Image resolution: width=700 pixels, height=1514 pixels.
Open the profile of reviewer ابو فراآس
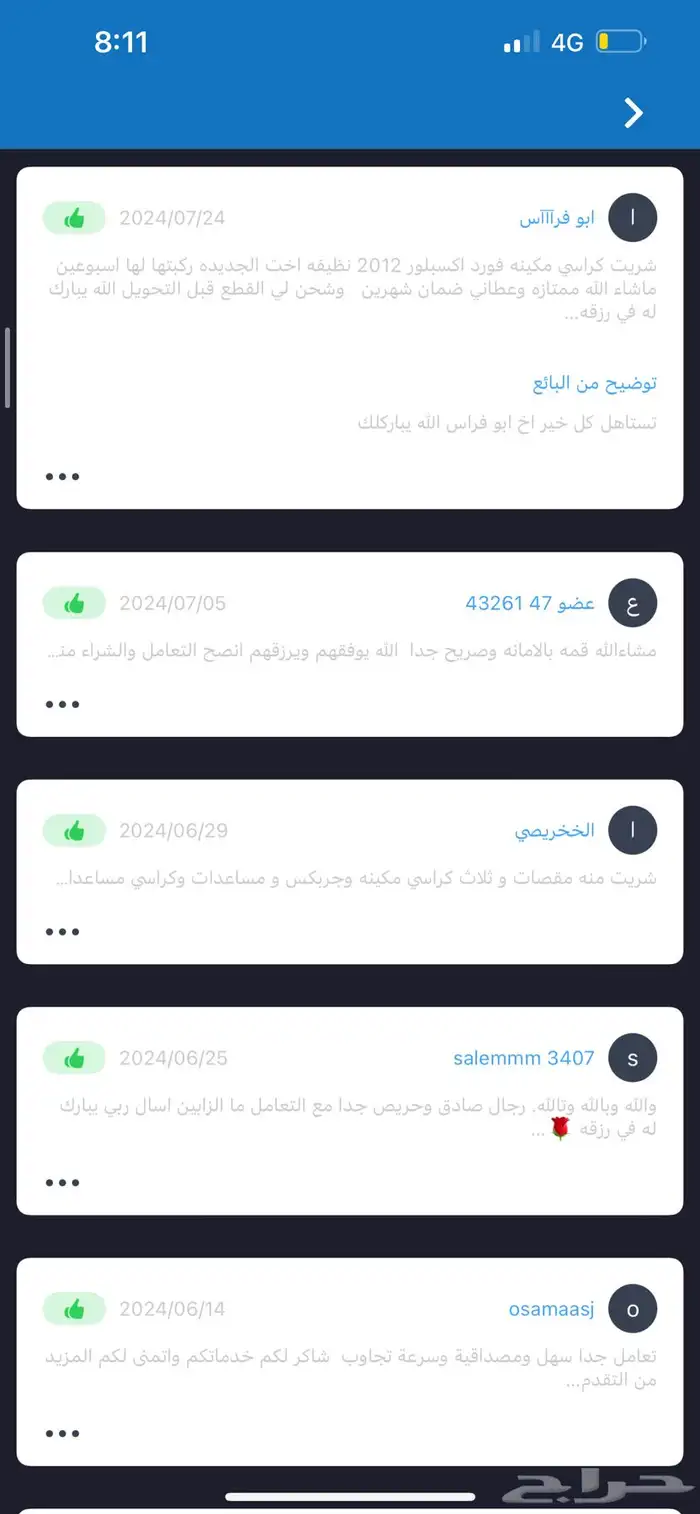[x=557, y=218]
